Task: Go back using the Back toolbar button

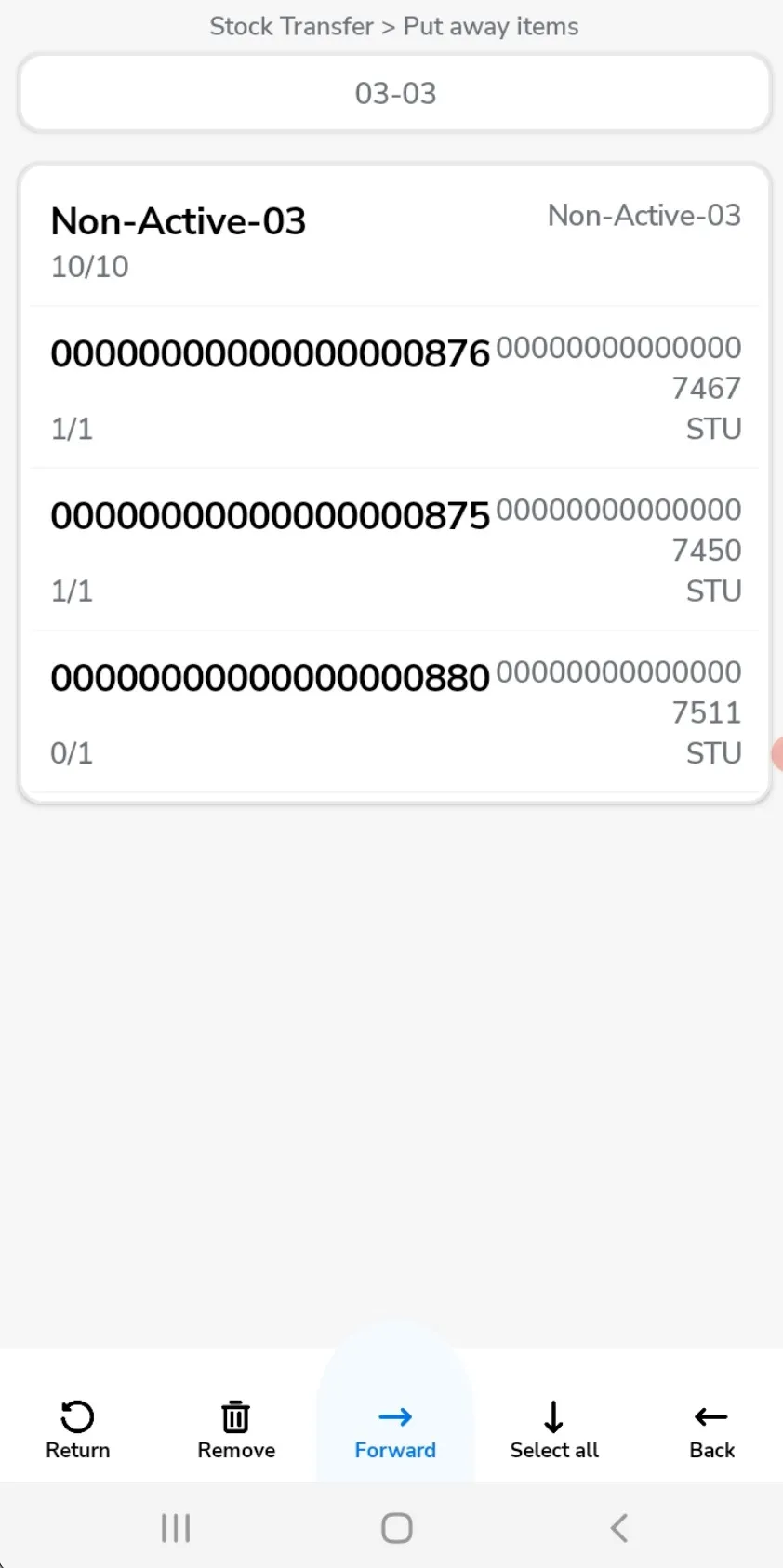Action: [x=711, y=1429]
